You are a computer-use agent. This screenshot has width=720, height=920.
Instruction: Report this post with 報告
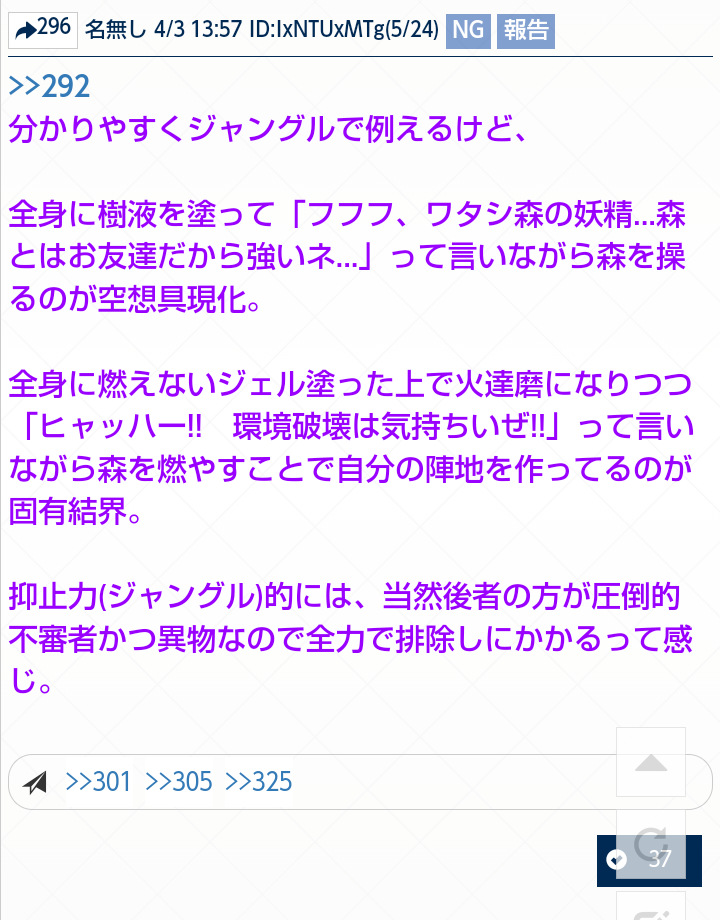[x=525, y=30]
